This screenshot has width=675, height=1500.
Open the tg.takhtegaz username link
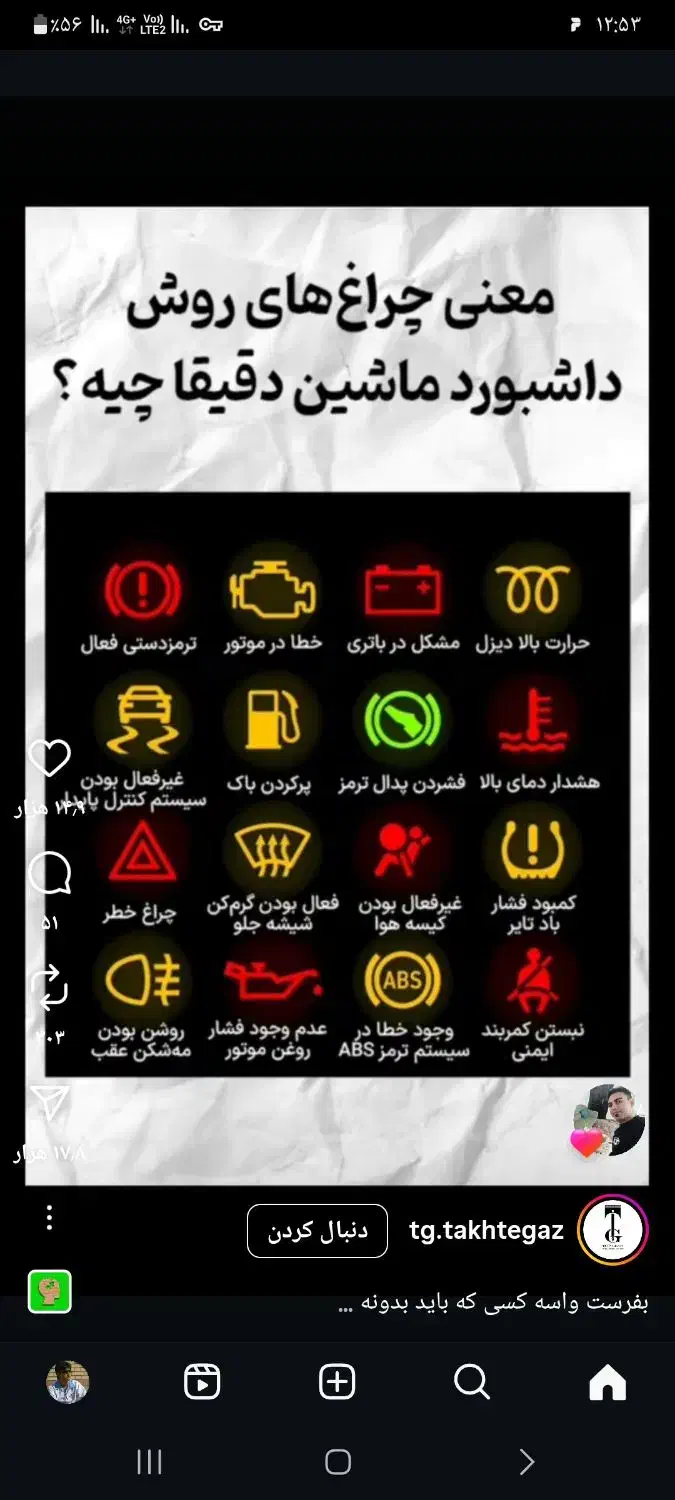[487, 1231]
